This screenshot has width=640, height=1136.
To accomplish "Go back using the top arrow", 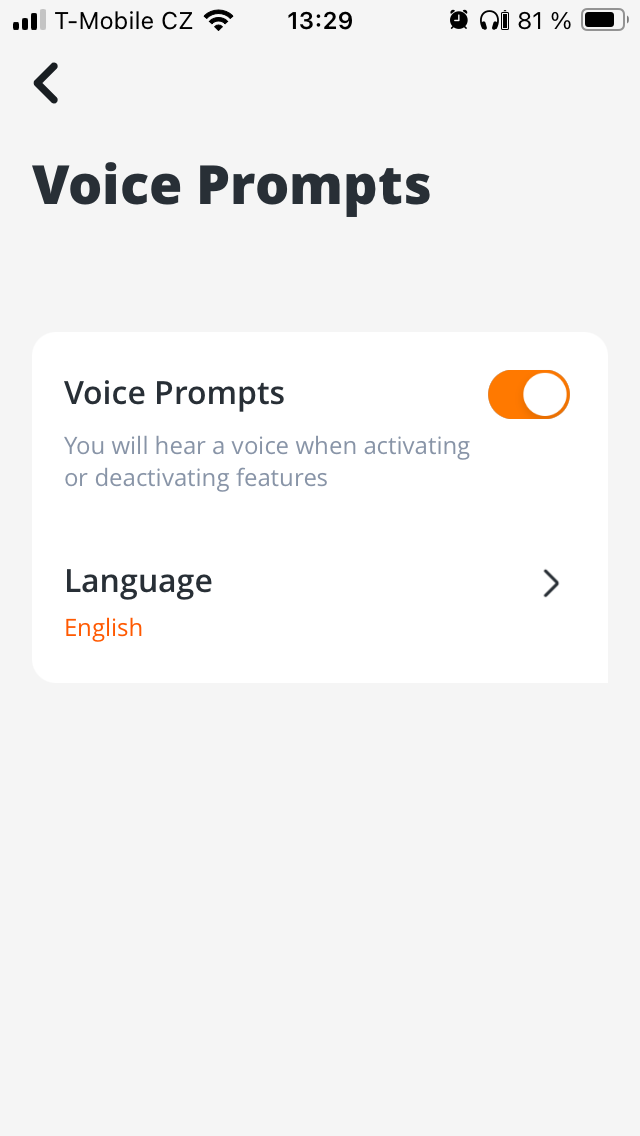I will click(x=46, y=83).
